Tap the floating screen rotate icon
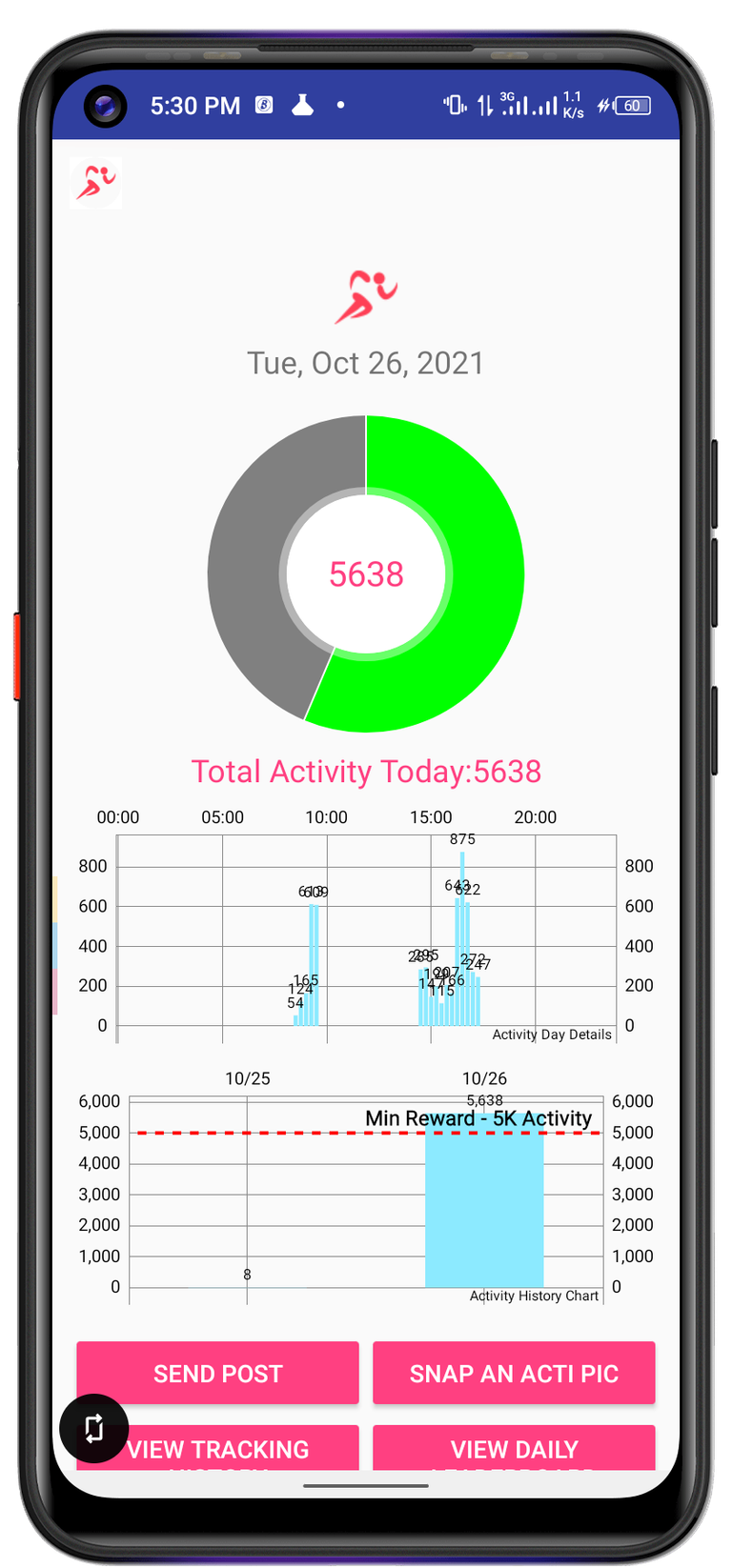The width and height of the screenshot is (732, 1568). (x=93, y=1428)
